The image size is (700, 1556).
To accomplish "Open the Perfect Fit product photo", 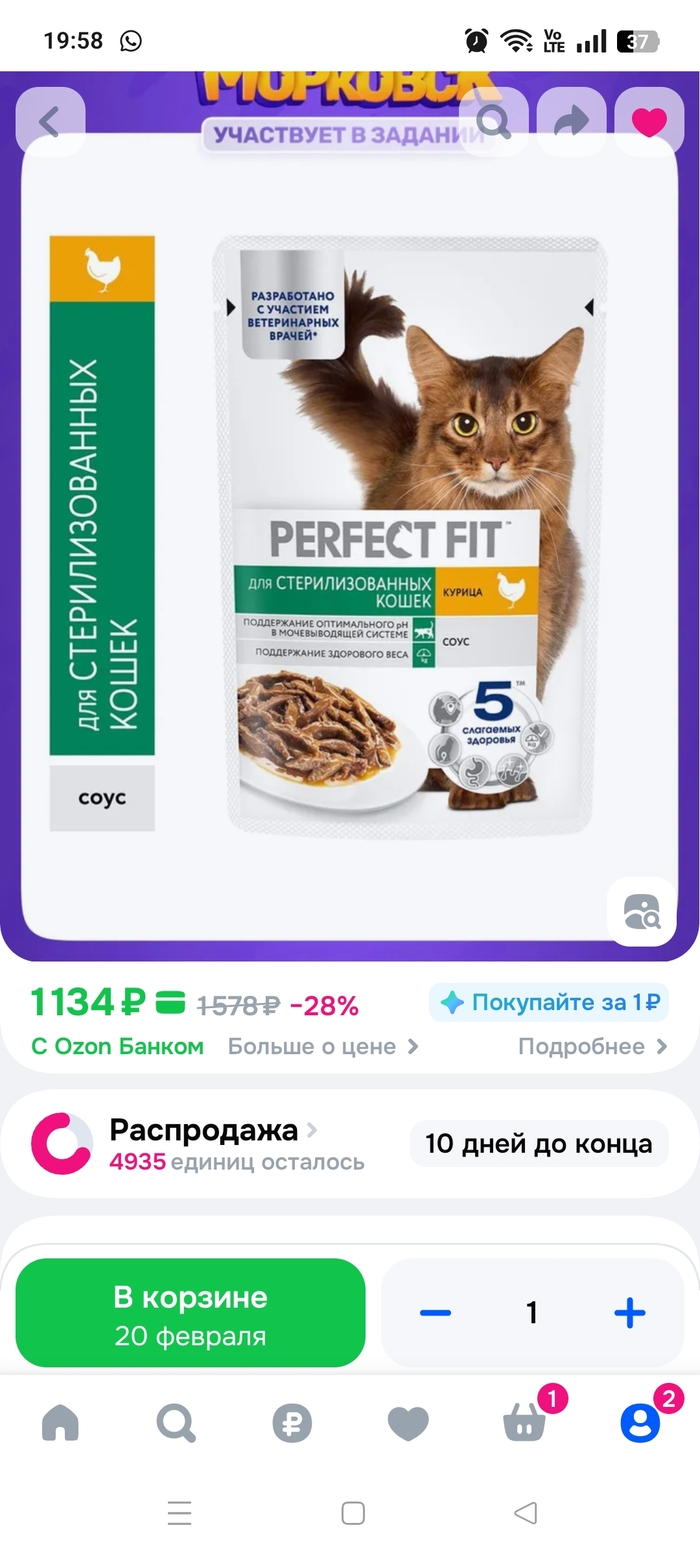I will click(x=410, y=535).
